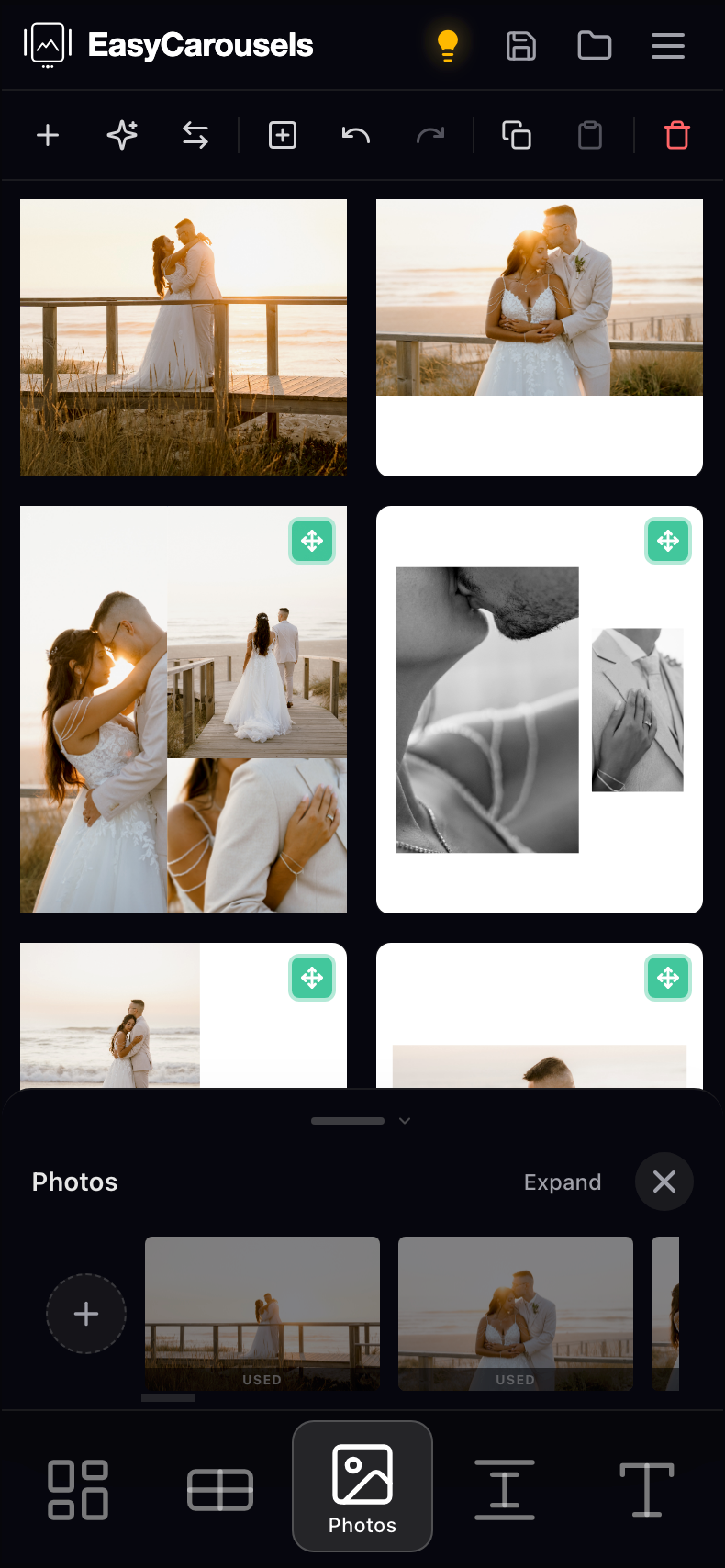Tap the swap arrows icon
Image resolution: width=725 pixels, height=1568 pixels.
[x=195, y=136]
